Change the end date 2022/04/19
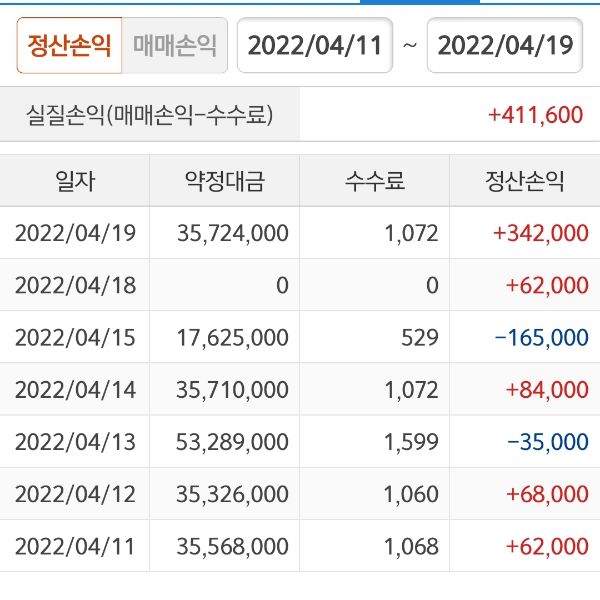This screenshot has height=600, width=600. pos(504,46)
